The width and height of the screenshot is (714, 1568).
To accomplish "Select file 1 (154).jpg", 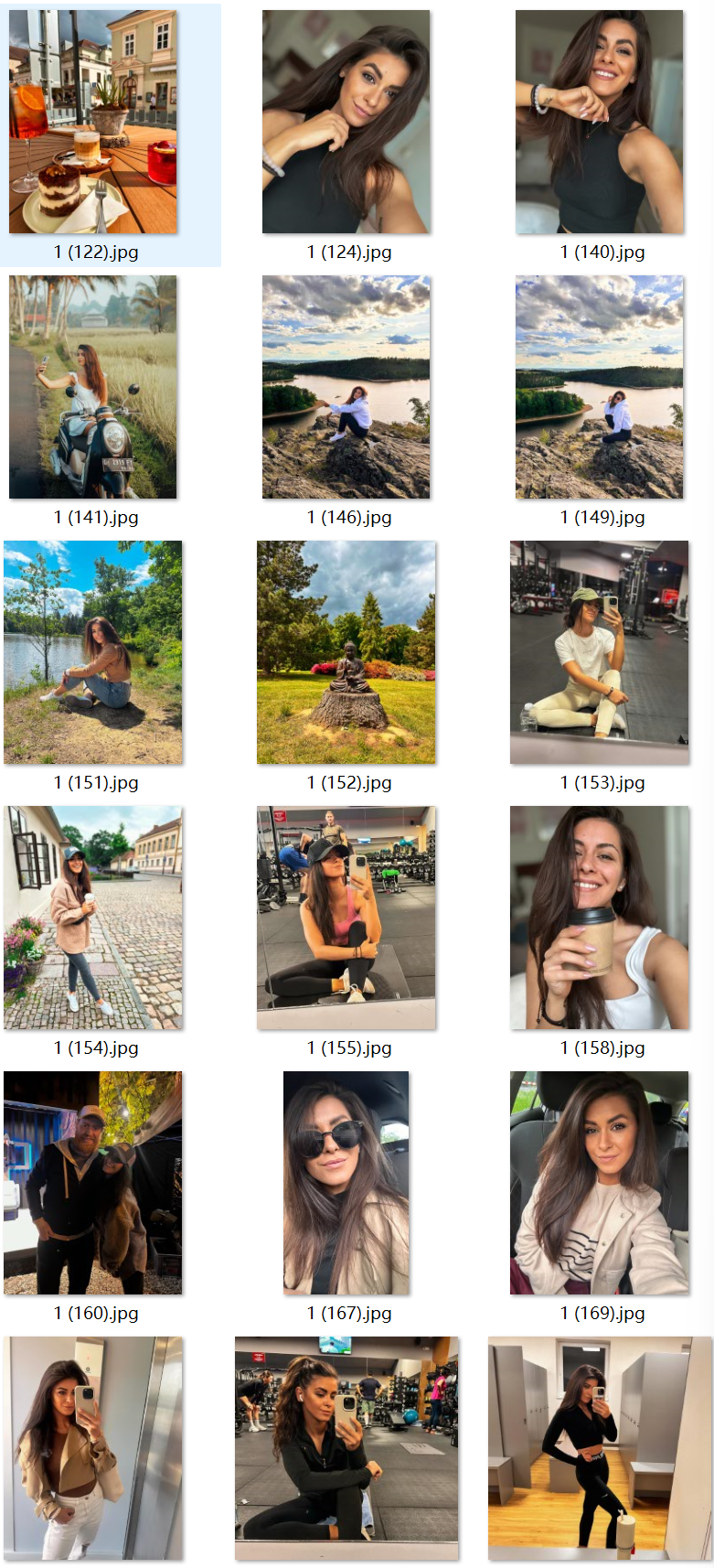I will tap(93, 918).
